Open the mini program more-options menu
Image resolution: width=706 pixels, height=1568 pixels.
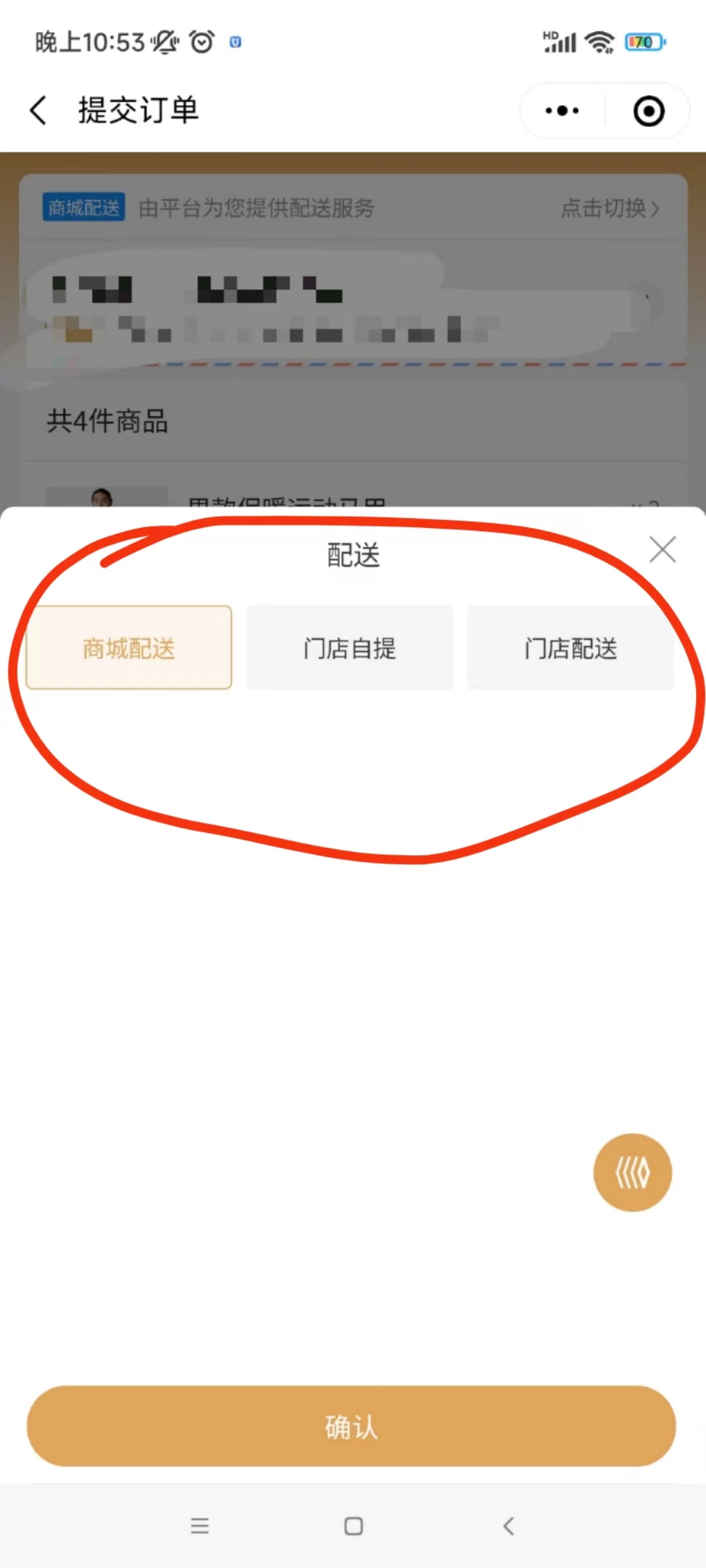pyautogui.click(x=562, y=111)
